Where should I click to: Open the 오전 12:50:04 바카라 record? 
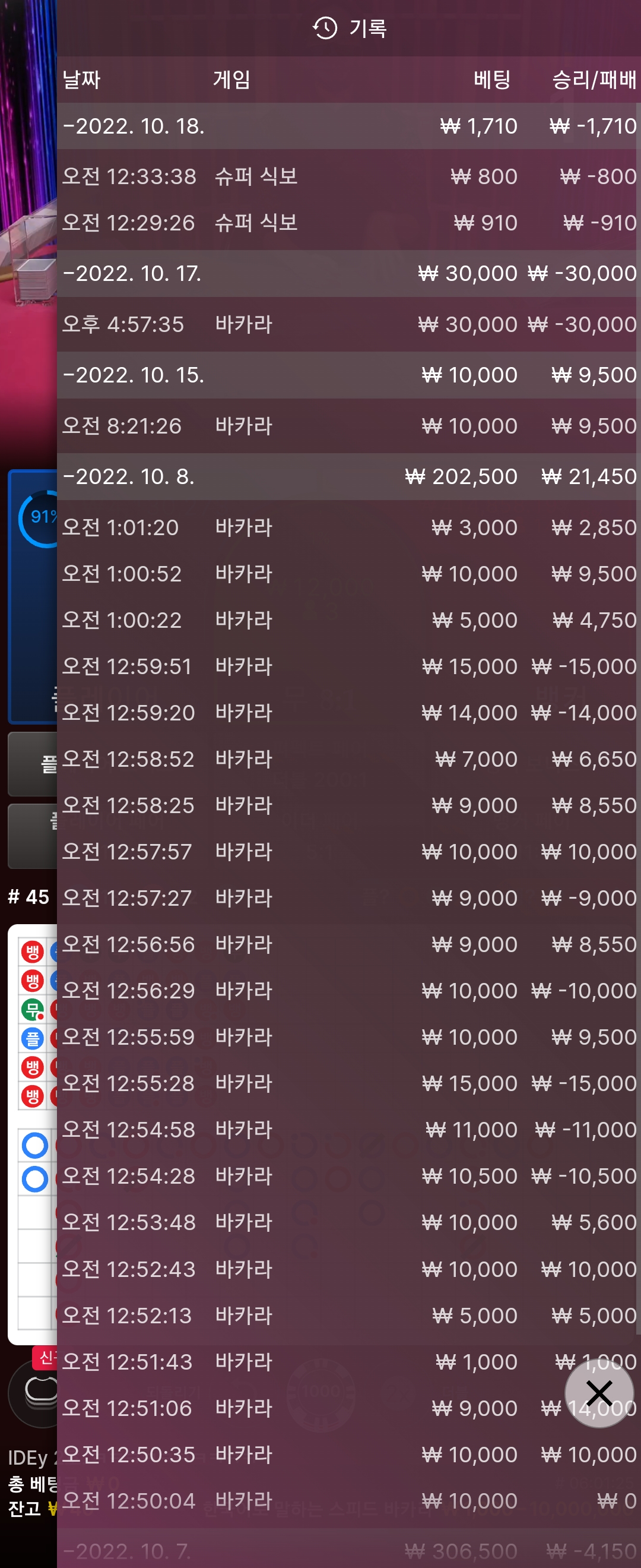348,1501
